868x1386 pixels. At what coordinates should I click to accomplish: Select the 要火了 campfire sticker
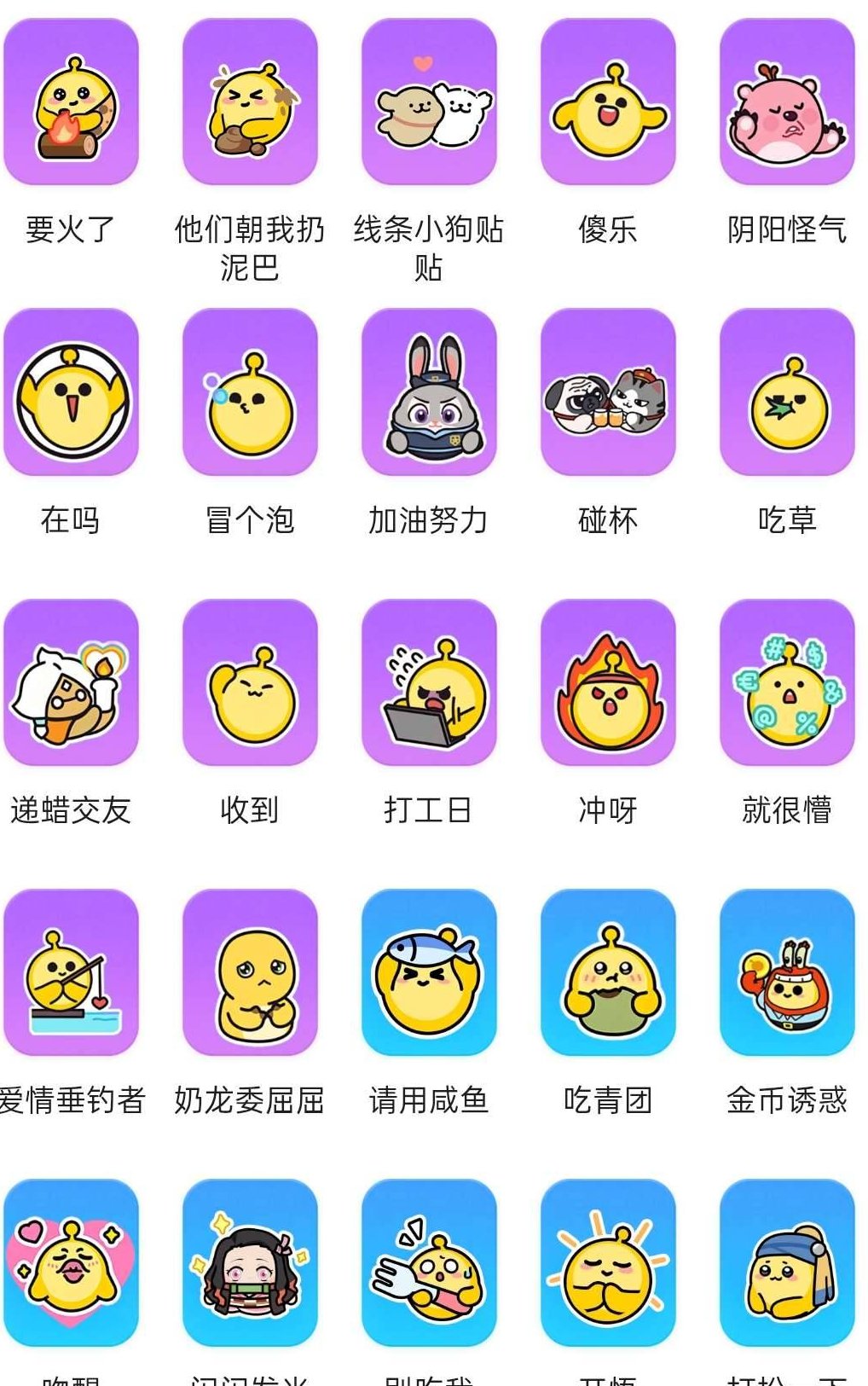click(x=72, y=102)
